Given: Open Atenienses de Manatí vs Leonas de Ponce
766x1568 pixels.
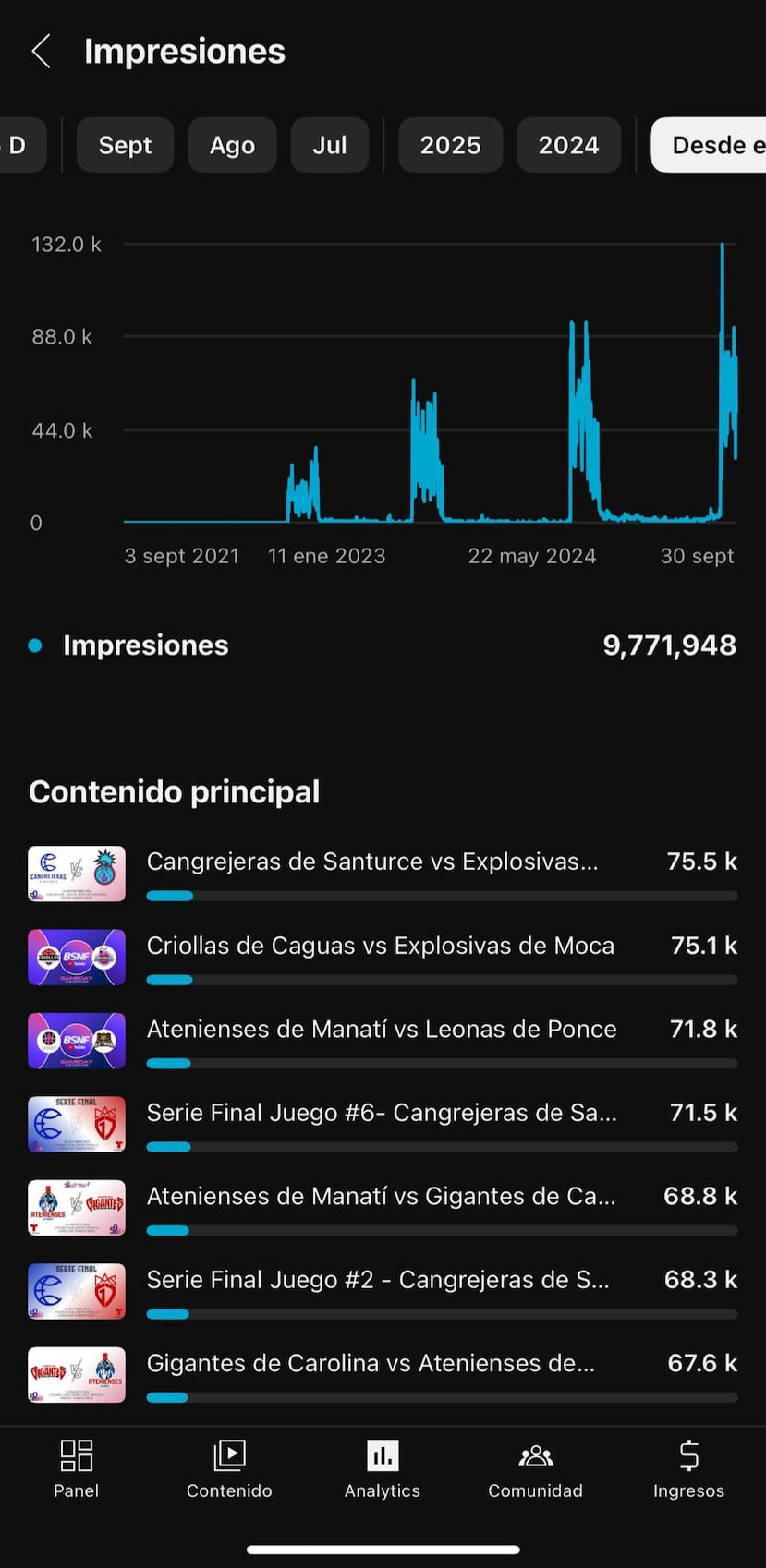Looking at the screenshot, I should [x=382, y=1029].
